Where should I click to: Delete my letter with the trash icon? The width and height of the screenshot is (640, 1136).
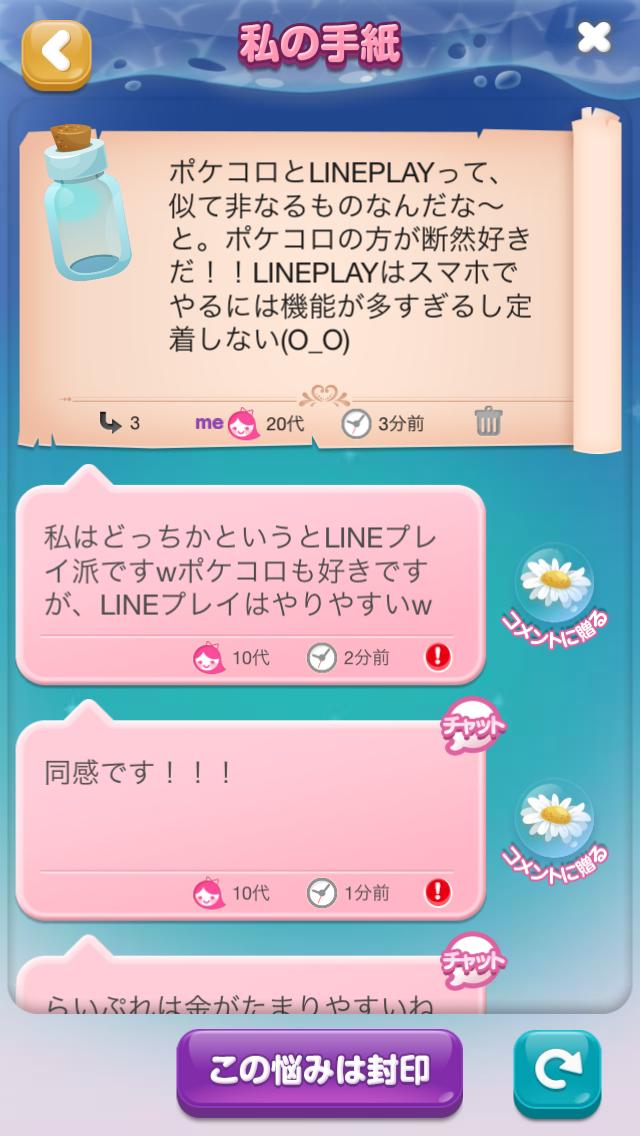coord(488,422)
